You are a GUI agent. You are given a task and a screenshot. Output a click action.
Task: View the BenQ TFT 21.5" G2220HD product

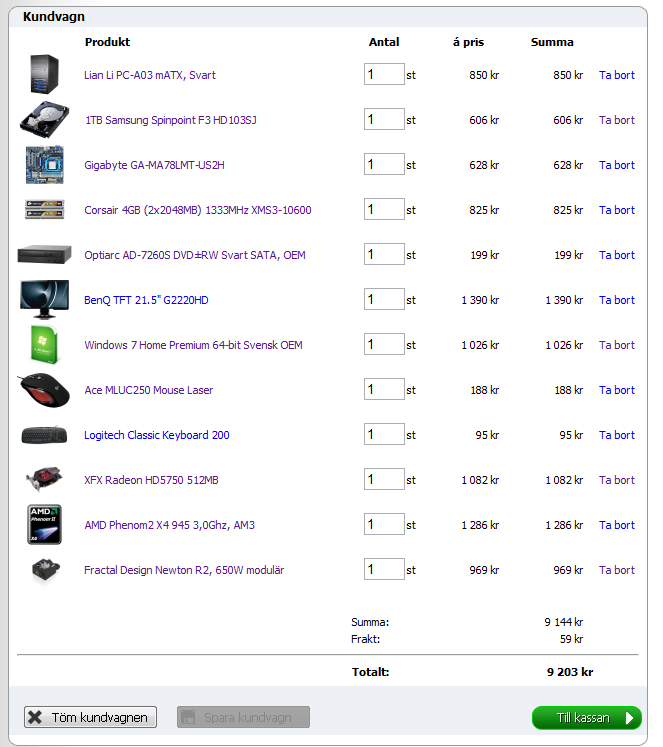pos(146,300)
